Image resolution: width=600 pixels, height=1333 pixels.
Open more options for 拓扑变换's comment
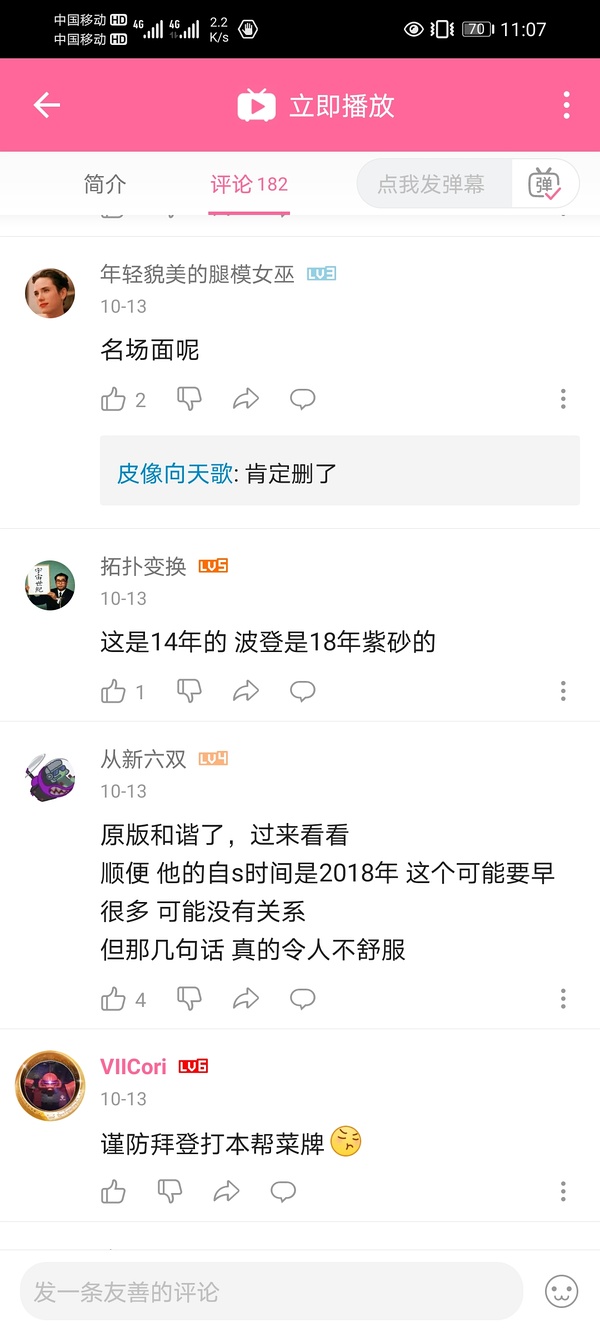563,691
